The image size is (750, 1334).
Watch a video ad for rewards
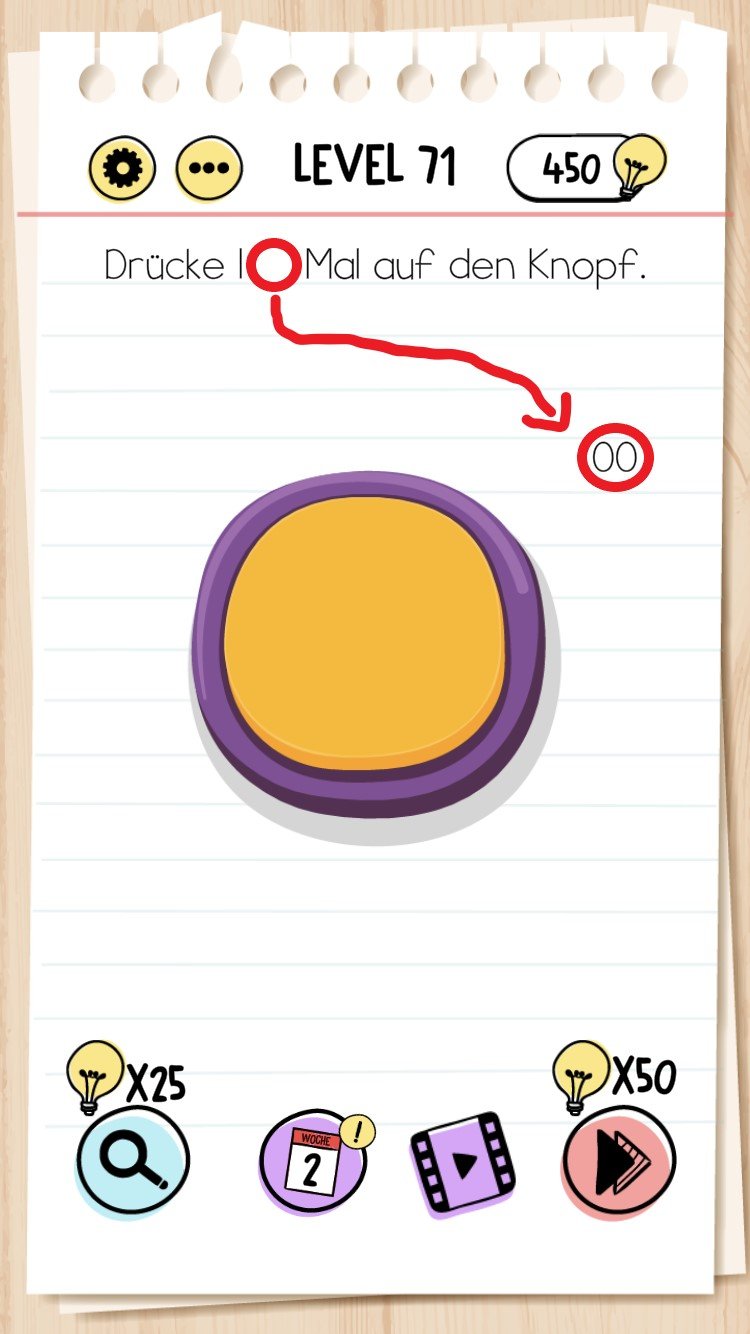point(463,1164)
